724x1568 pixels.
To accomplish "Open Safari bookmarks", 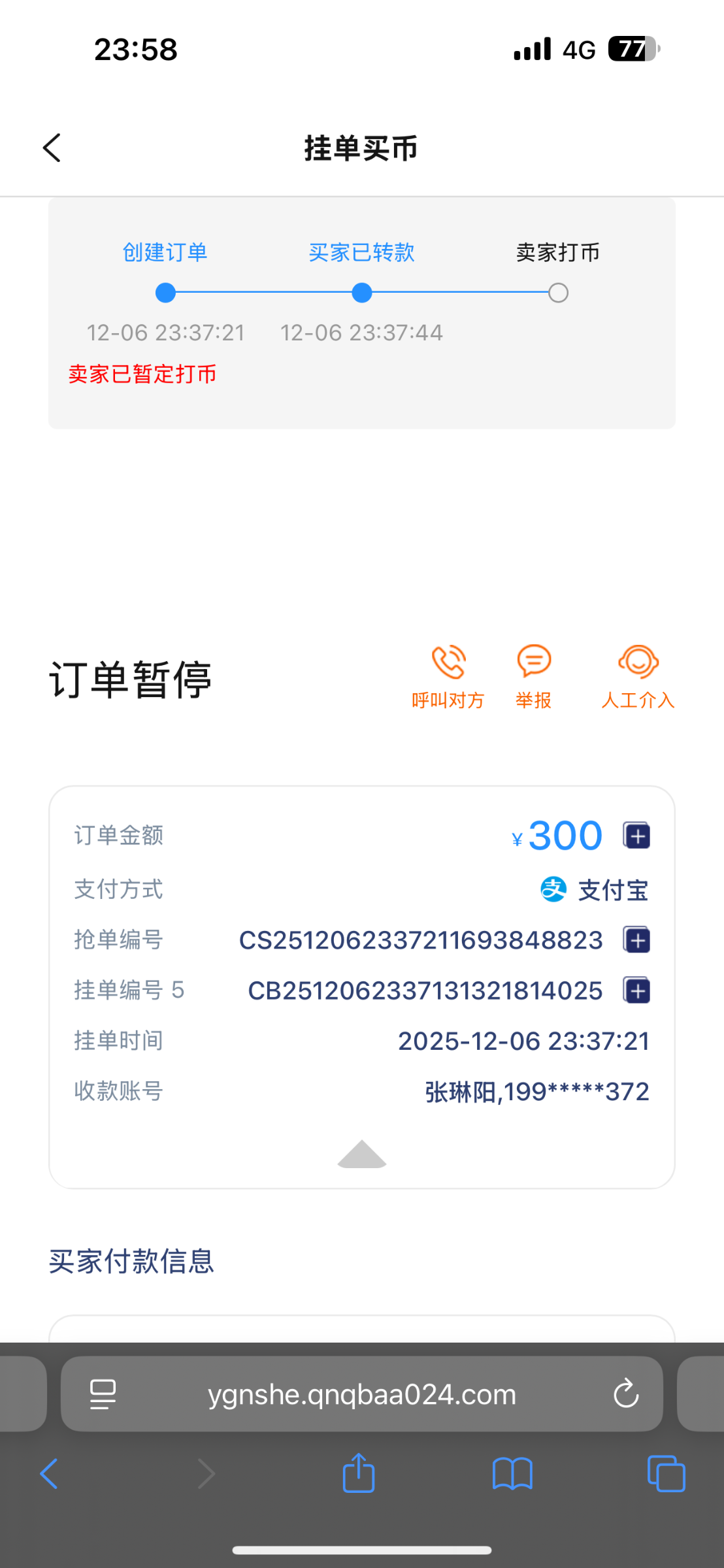I will click(x=512, y=1474).
